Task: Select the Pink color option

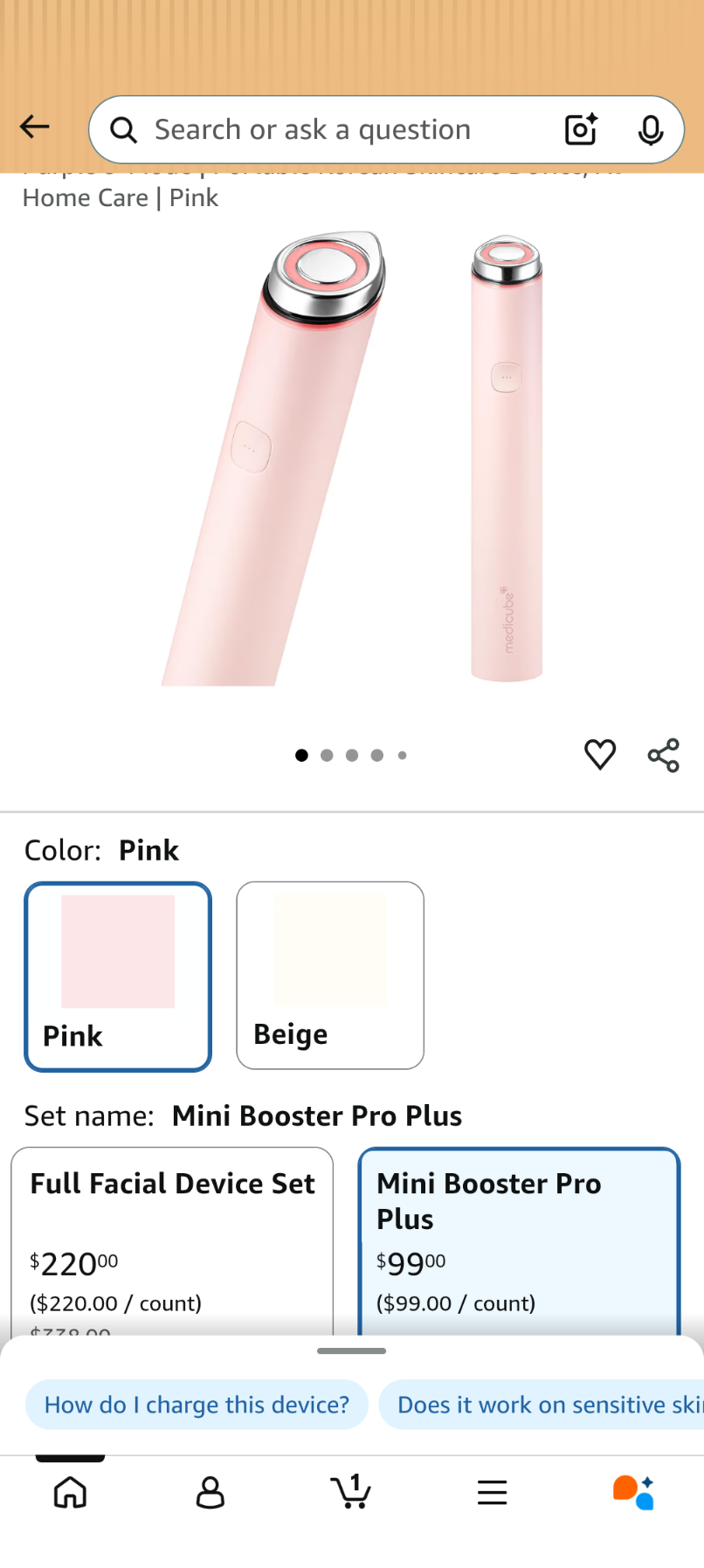Action: [118, 976]
